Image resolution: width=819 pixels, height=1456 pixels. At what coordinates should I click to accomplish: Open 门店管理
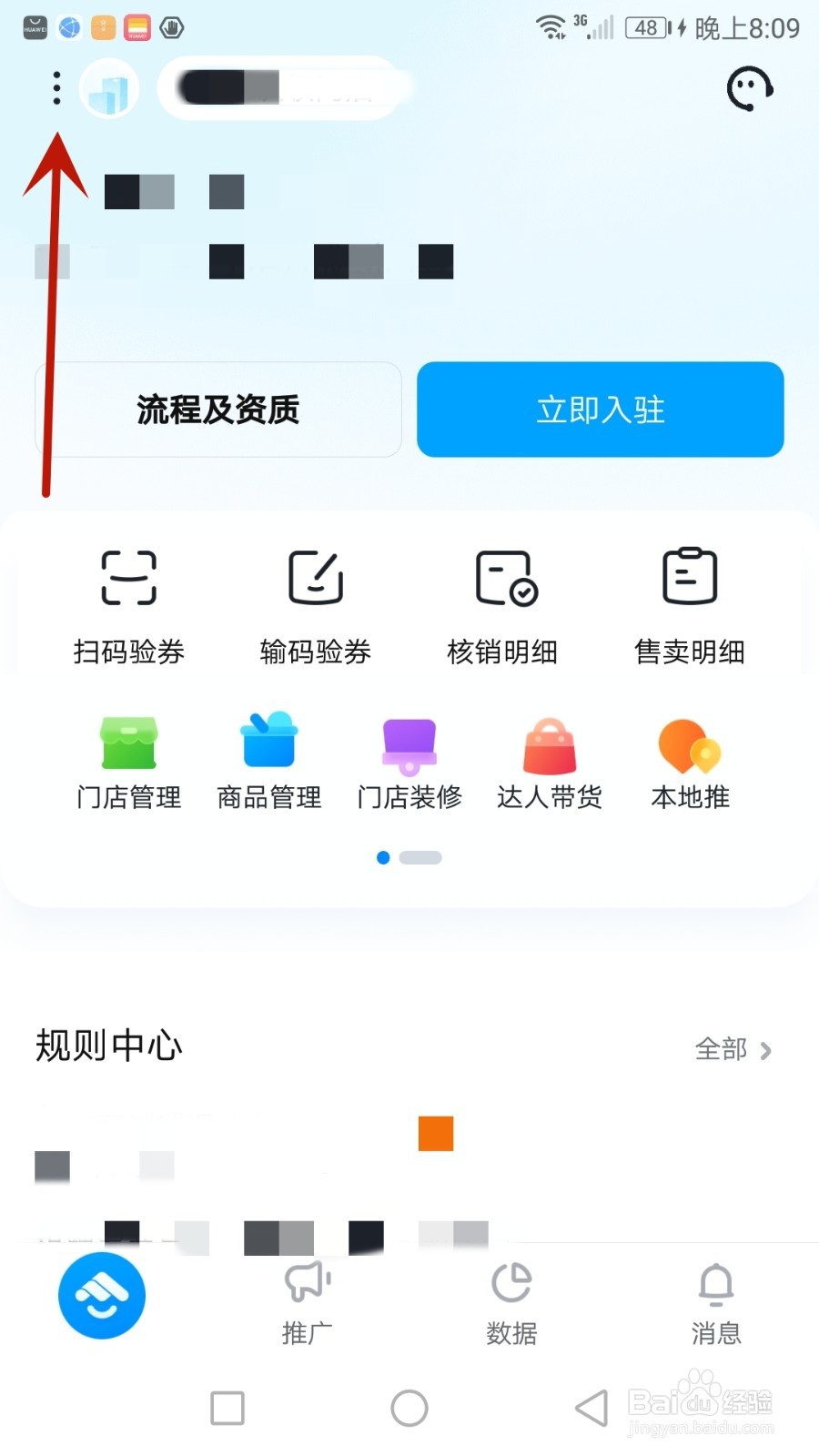(x=129, y=763)
